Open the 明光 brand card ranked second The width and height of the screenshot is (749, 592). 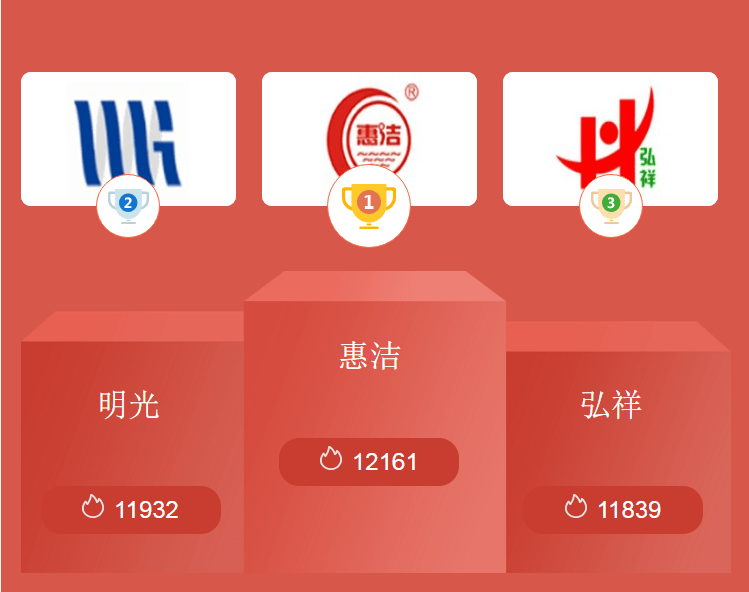pyautogui.click(x=128, y=138)
